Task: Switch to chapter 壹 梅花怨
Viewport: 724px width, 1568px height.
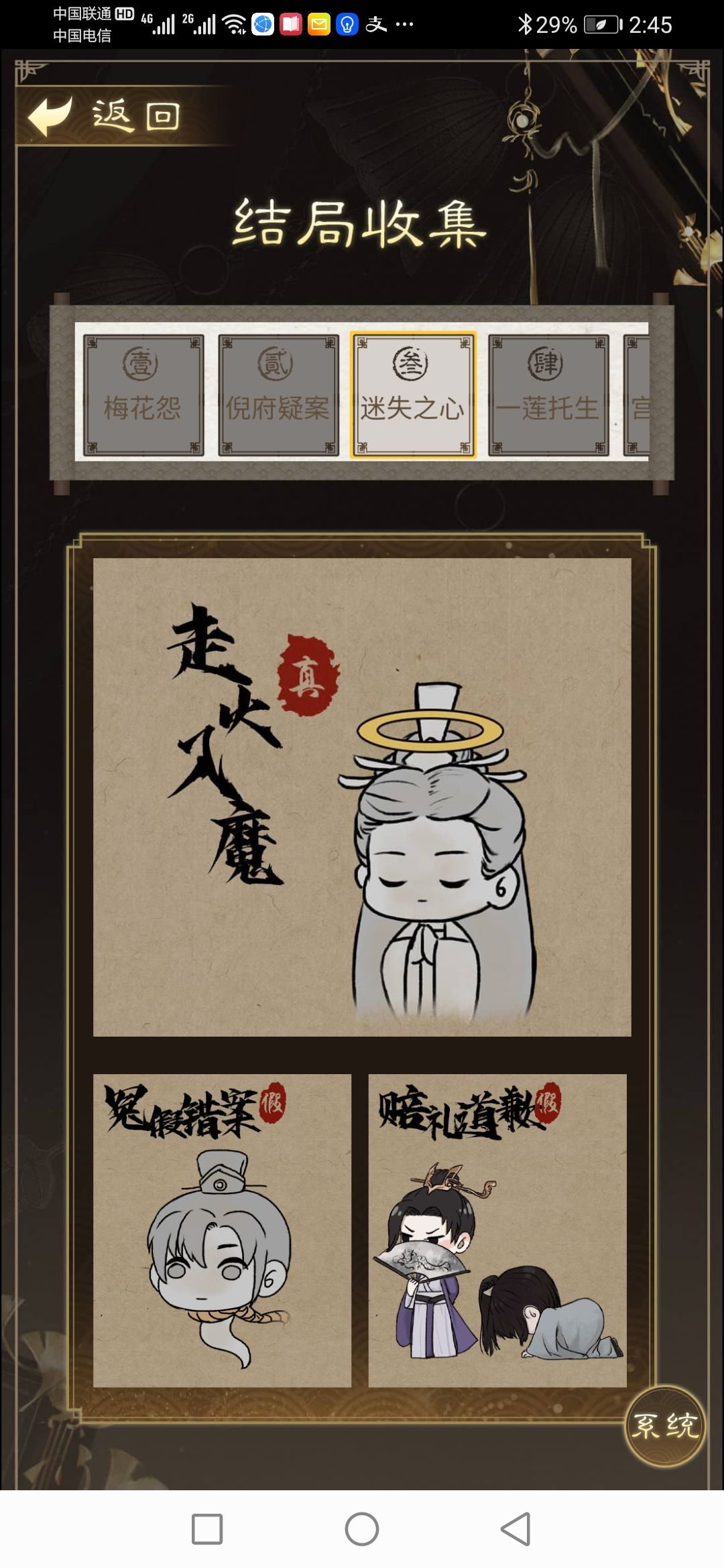Action: pos(143,395)
